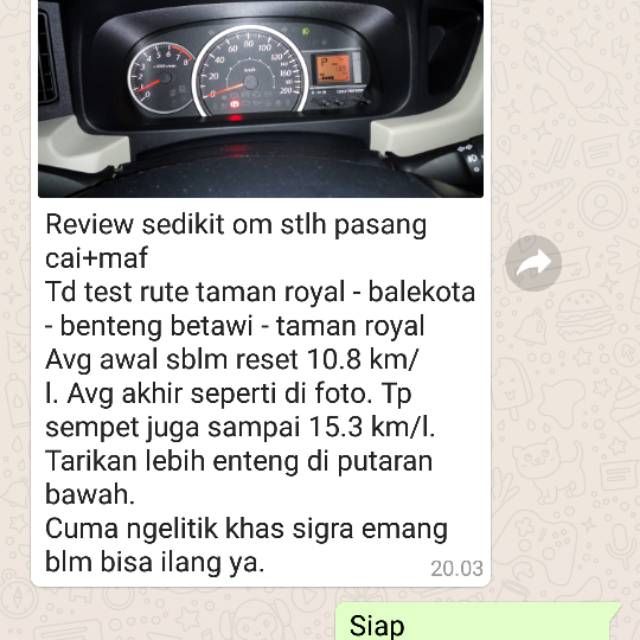Open the car dashboard photo
This screenshot has width=640, height=640.
(260, 98)
